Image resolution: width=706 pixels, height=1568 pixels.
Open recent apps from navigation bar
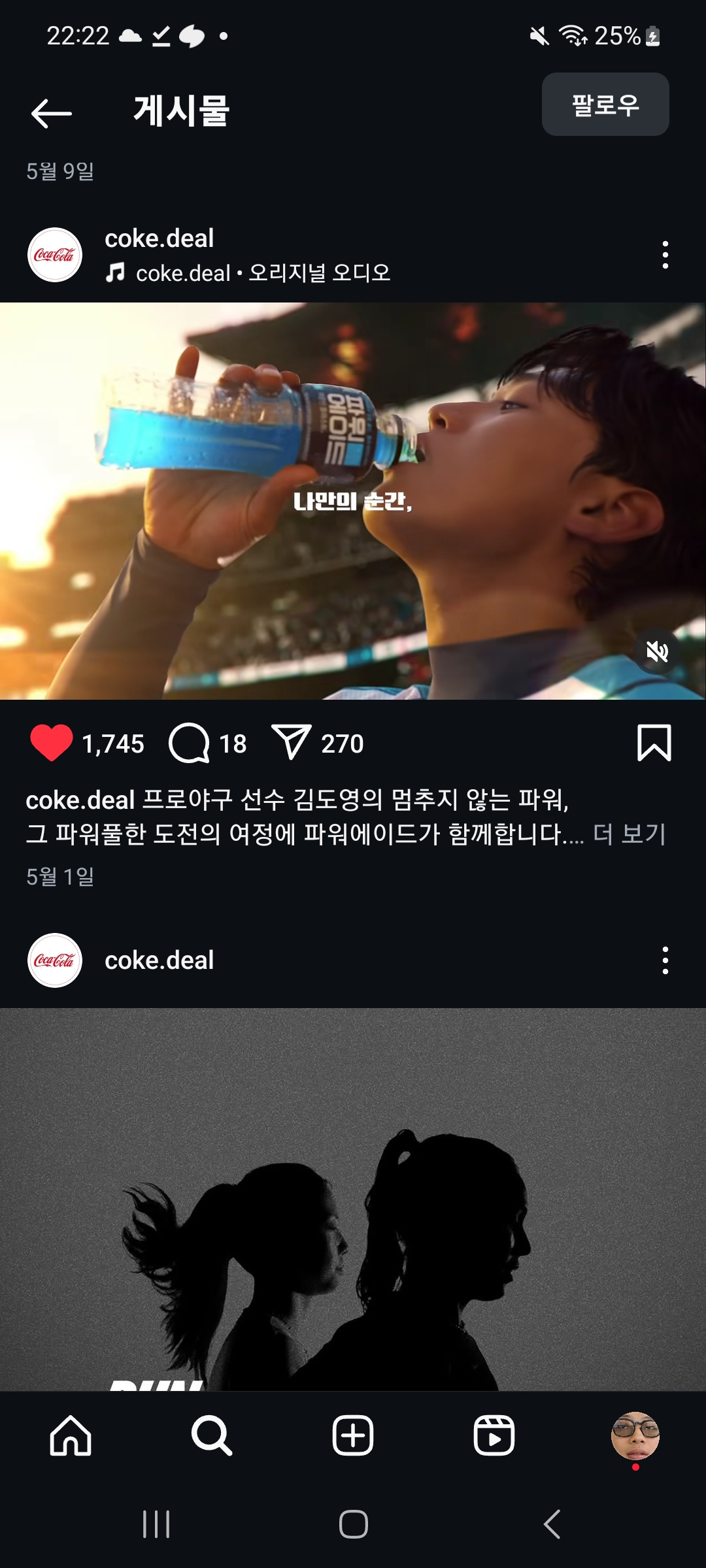tap(156, 1525)
